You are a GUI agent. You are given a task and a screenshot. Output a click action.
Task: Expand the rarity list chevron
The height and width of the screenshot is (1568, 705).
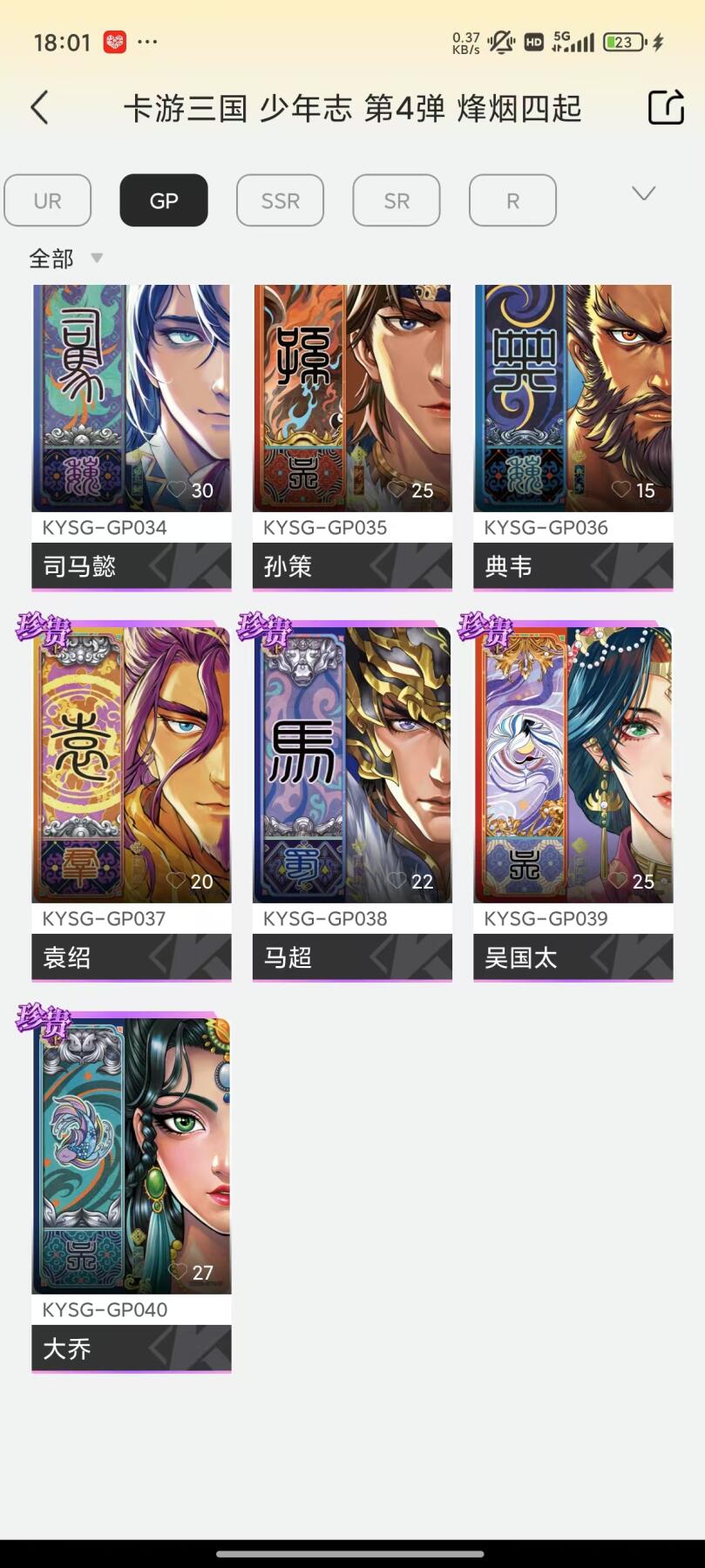coord(643,193)
